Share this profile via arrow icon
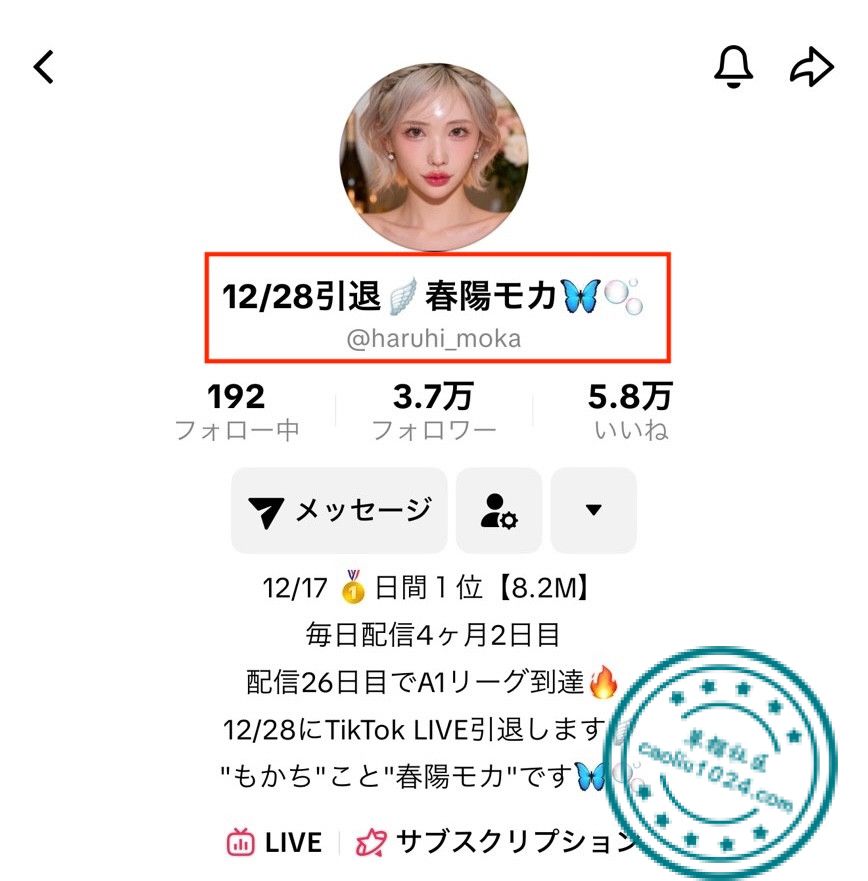The height and width of the screenshot is (881, 868). [811, 67]
